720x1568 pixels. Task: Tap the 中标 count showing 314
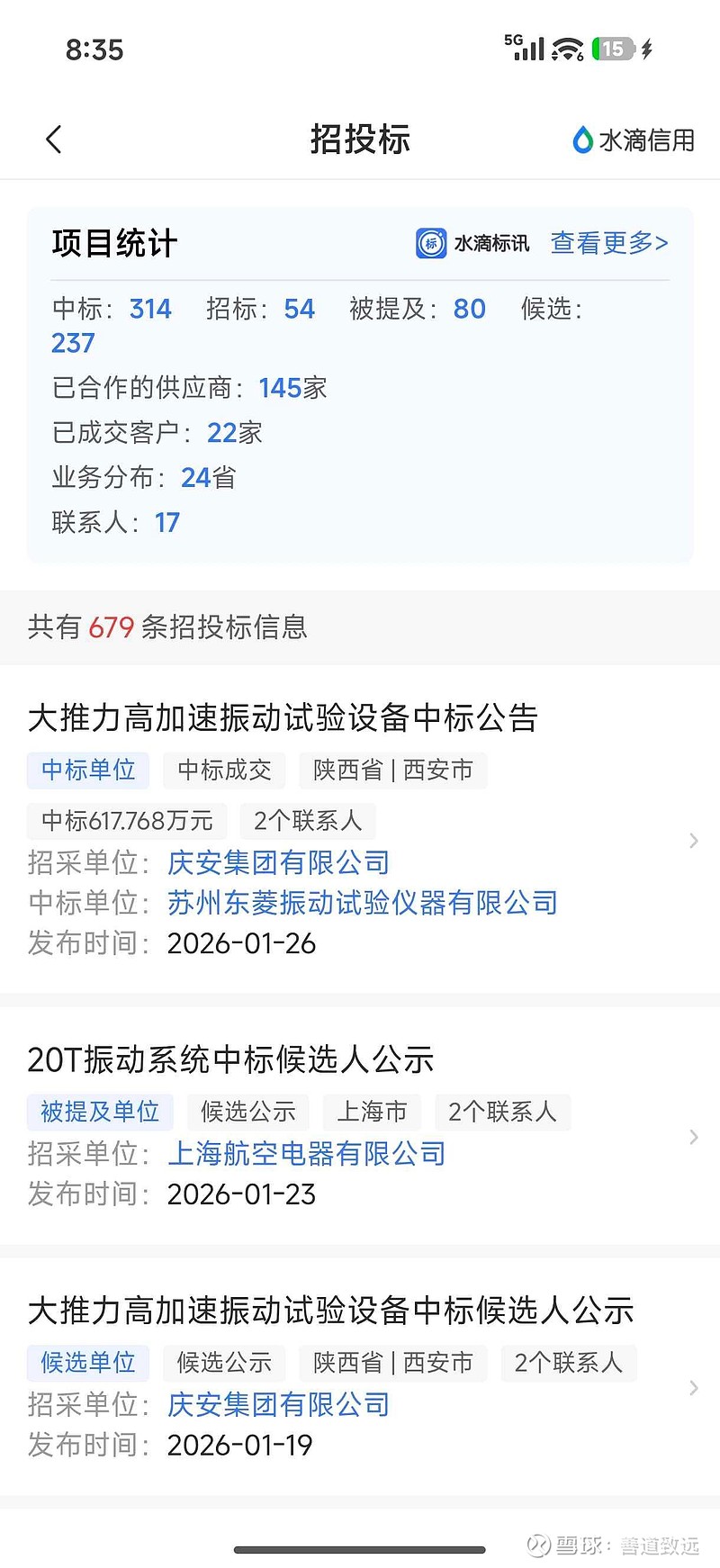(150, 309)
